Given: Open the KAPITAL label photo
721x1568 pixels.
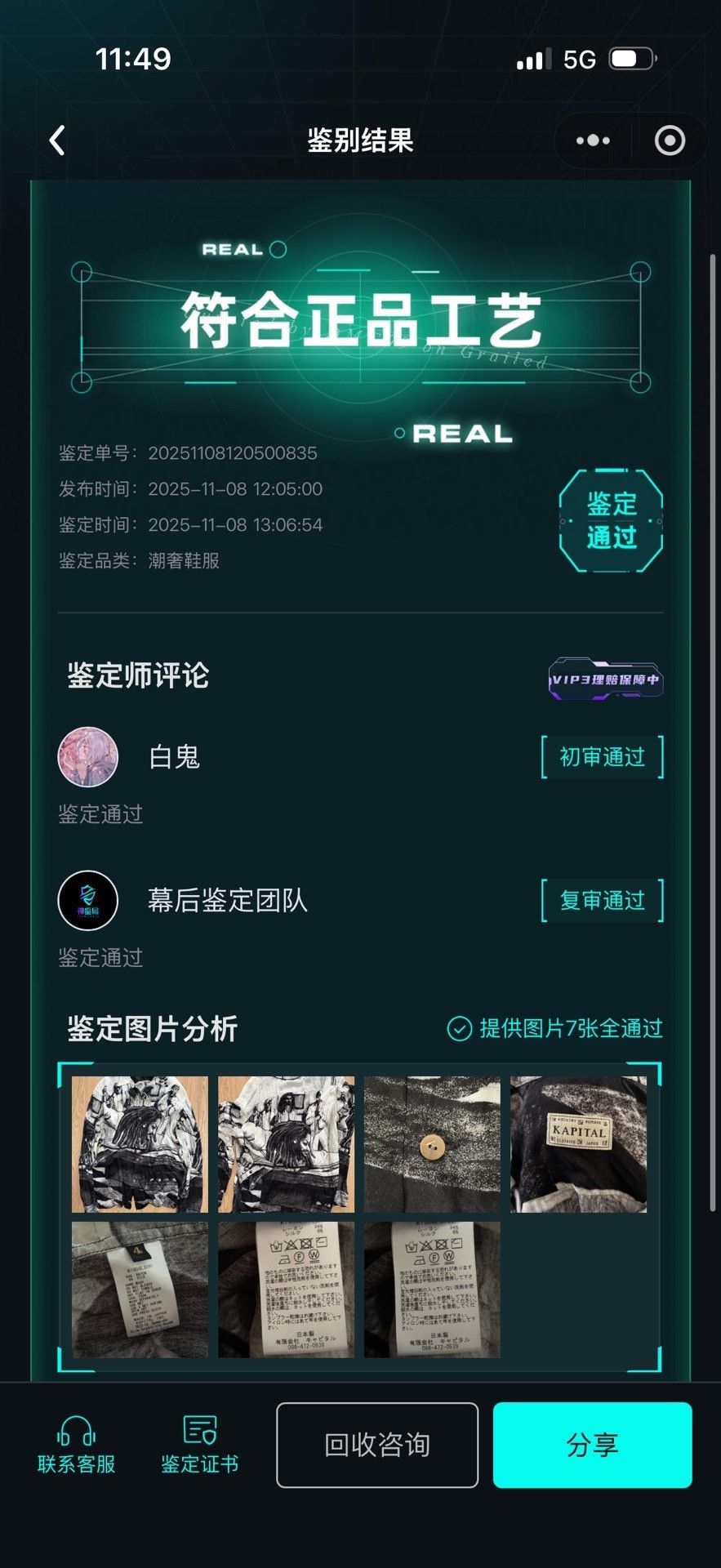Looking at the screenshot, I should coord(578,1144).
